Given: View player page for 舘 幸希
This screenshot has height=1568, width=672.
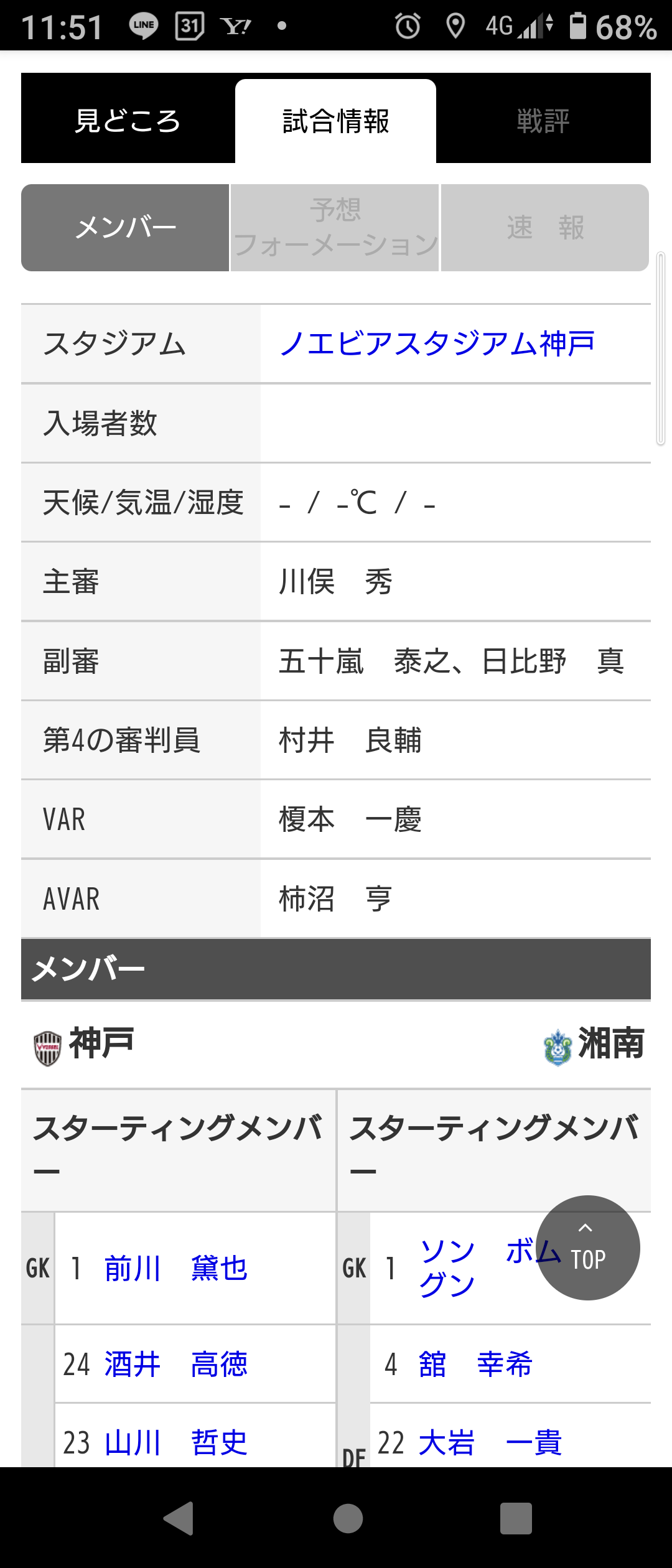Looking at the screenshot, I should tap(475, 1364).
